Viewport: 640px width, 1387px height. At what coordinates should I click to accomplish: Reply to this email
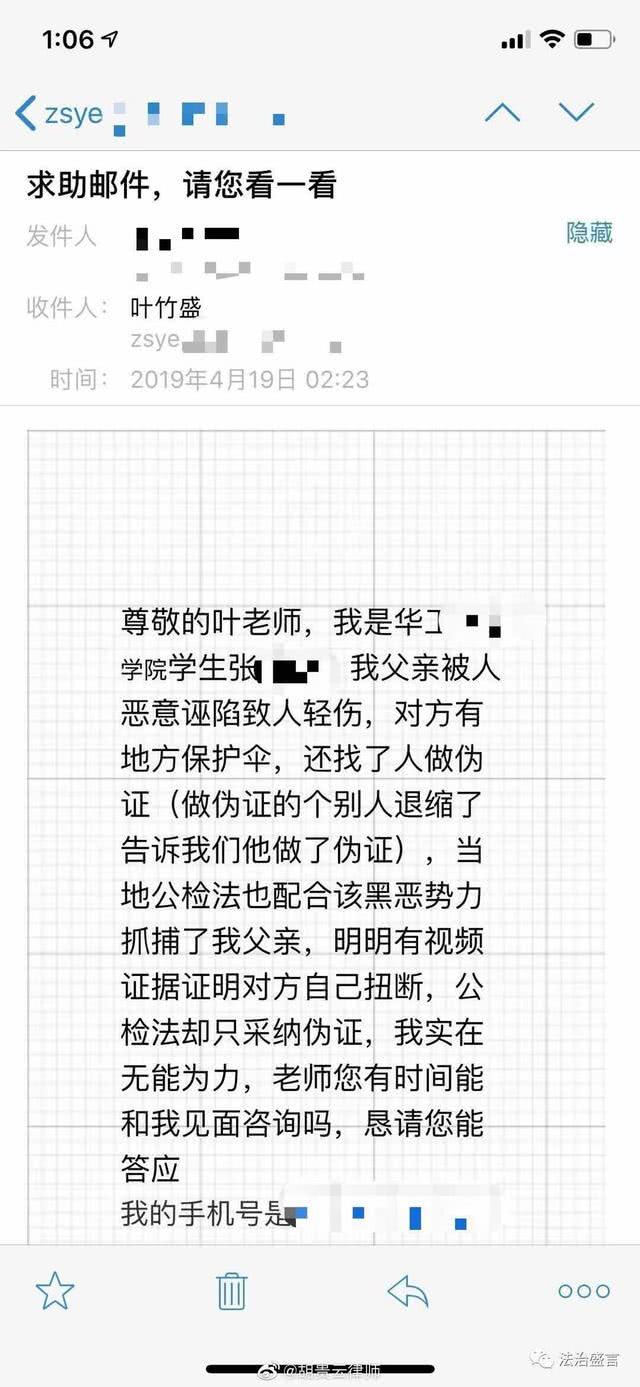pyautogui.click(x=408, y=1292)
